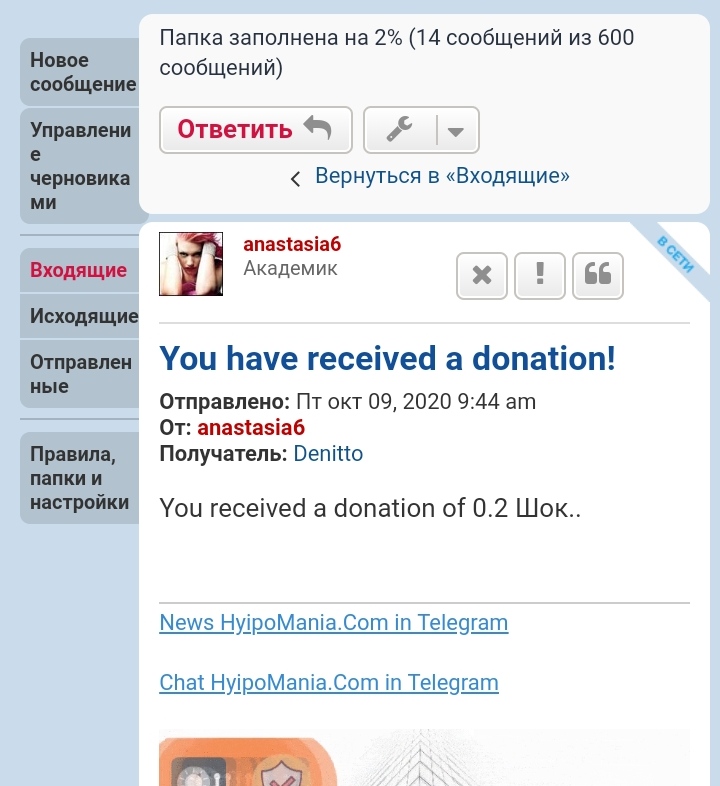View anastasia6's avatar picture
The image size is (720, 786).
coord(191,264)
